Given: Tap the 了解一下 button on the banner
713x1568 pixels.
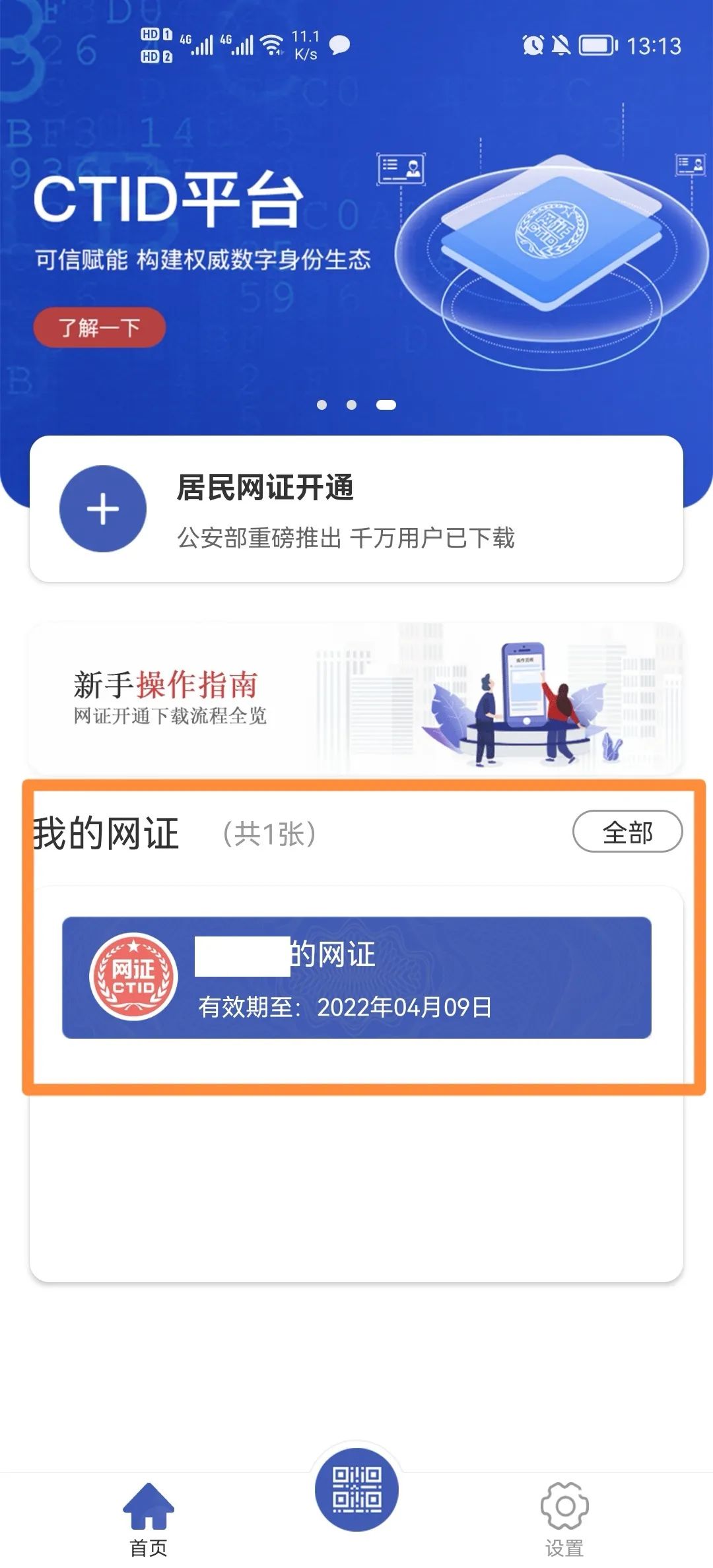Looking at the screenshot, I should pos(99,327).
